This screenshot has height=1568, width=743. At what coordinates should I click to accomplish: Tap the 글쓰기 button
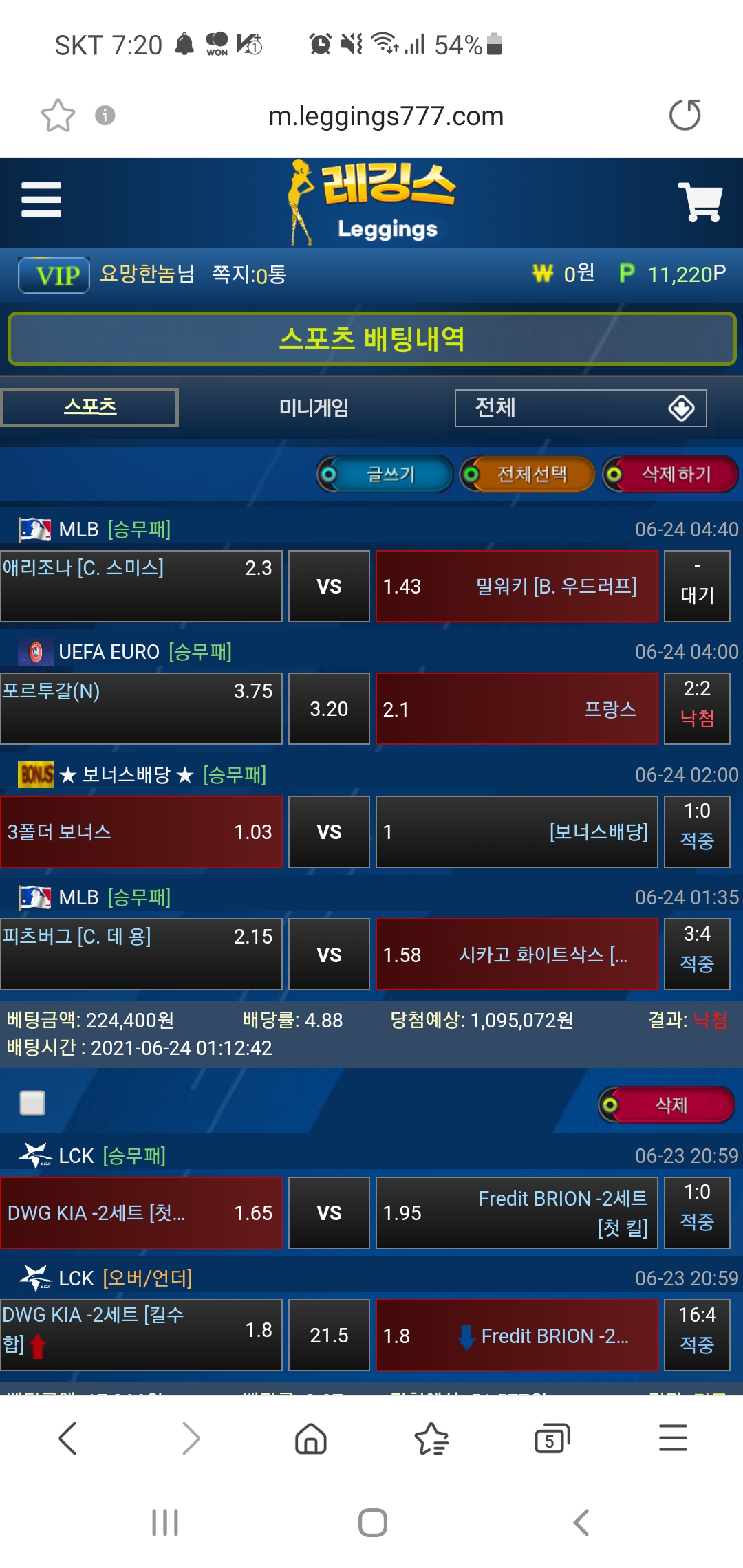tap(385, 474)
